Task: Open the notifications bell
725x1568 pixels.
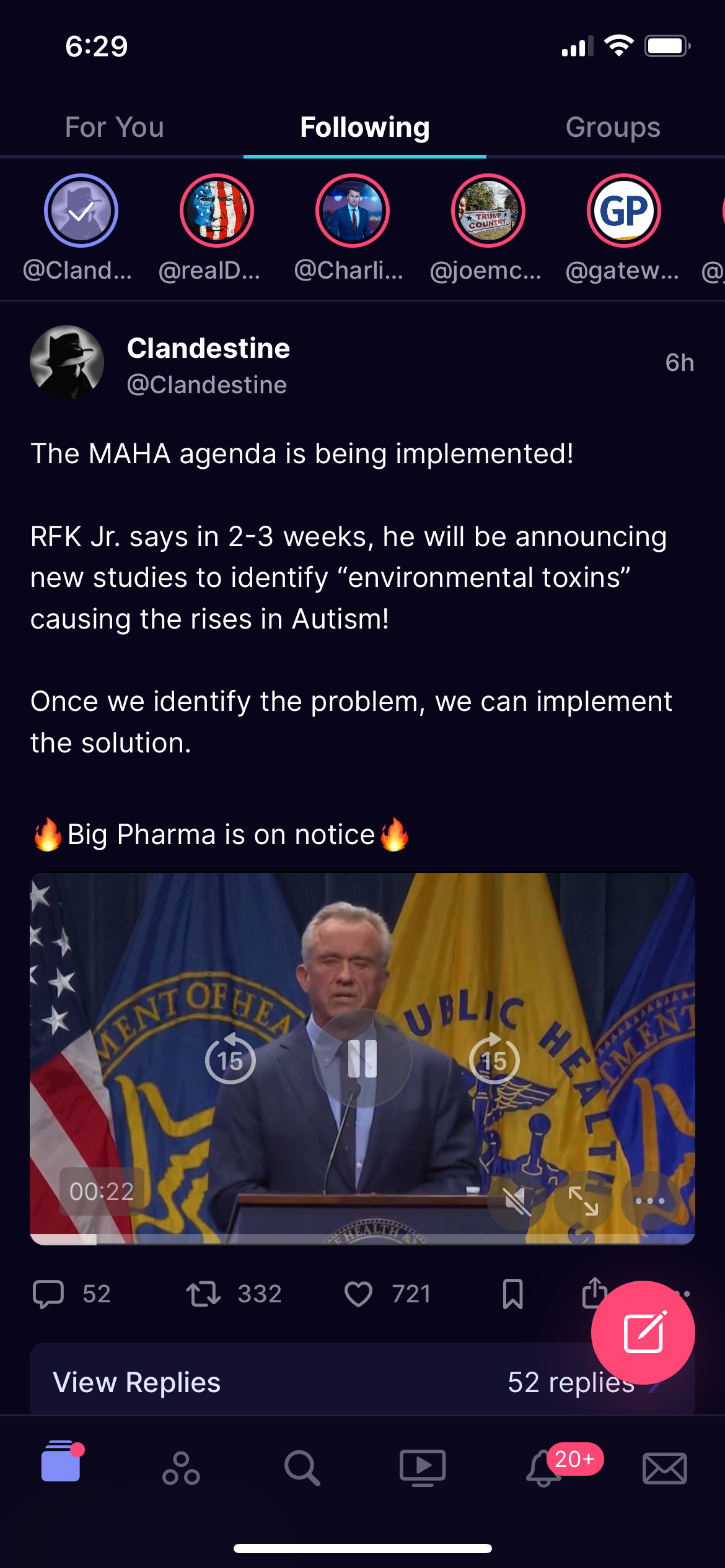Action: pyautogui.click(x=544, y=1468)
